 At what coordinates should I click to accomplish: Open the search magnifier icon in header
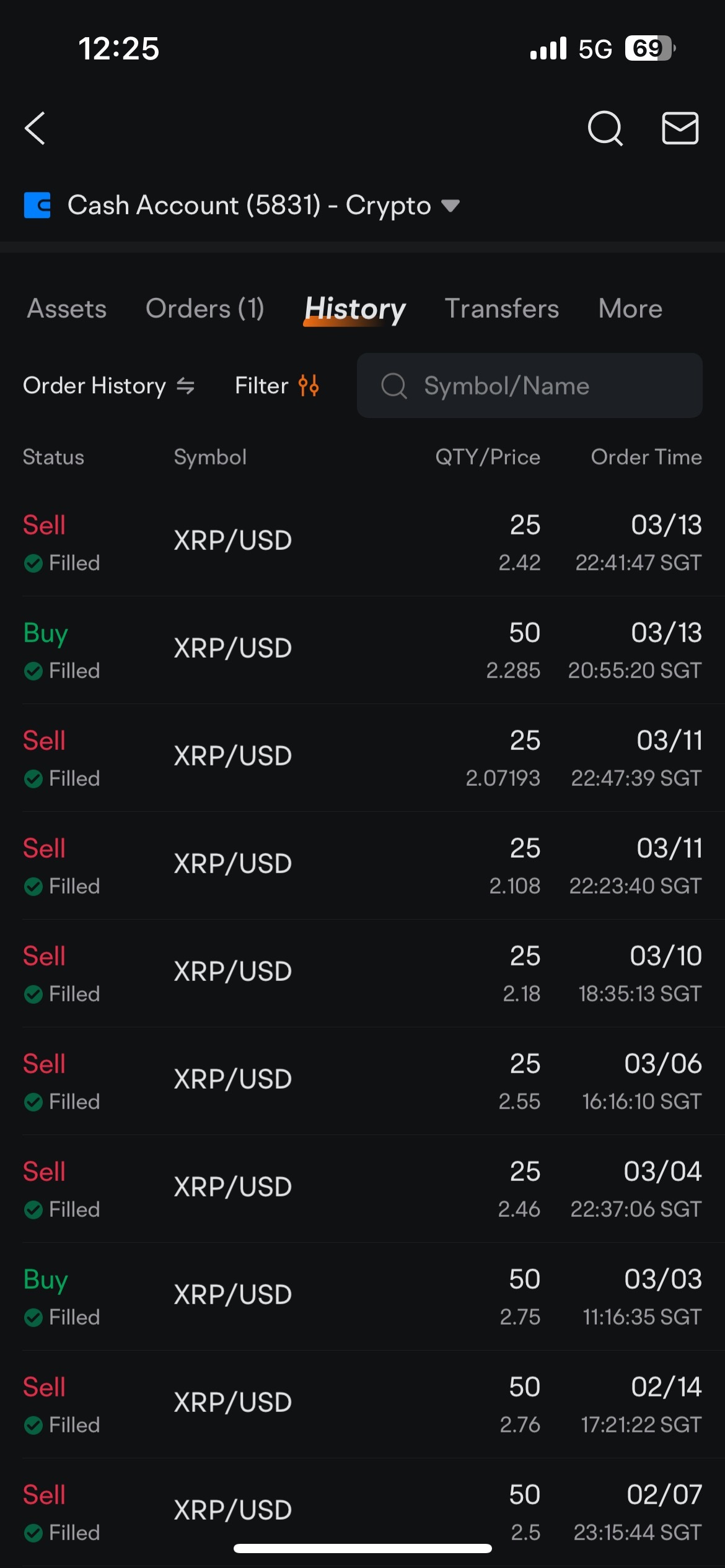605,128
